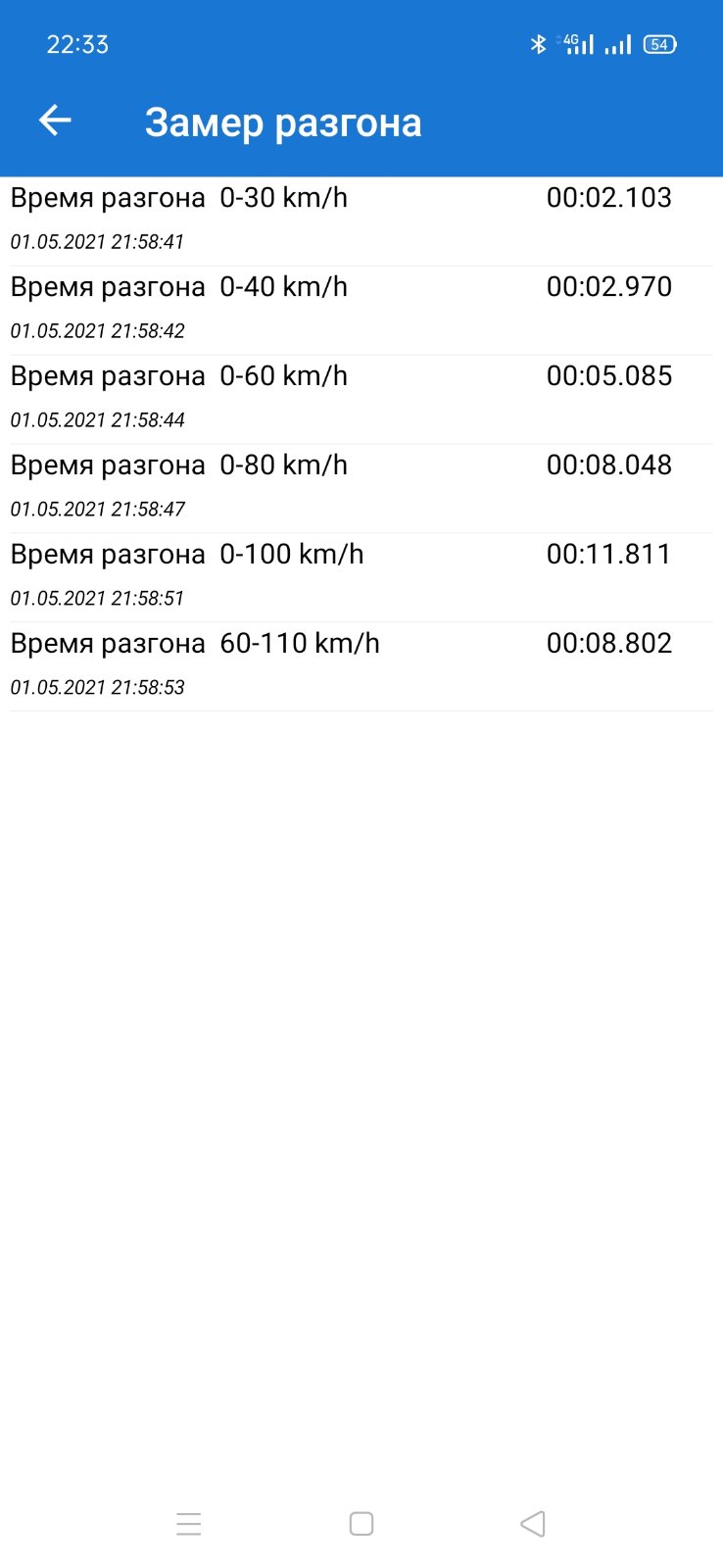
Task: Open the 60-110 km/h acceleration record
Action: [x=361, y=667]
